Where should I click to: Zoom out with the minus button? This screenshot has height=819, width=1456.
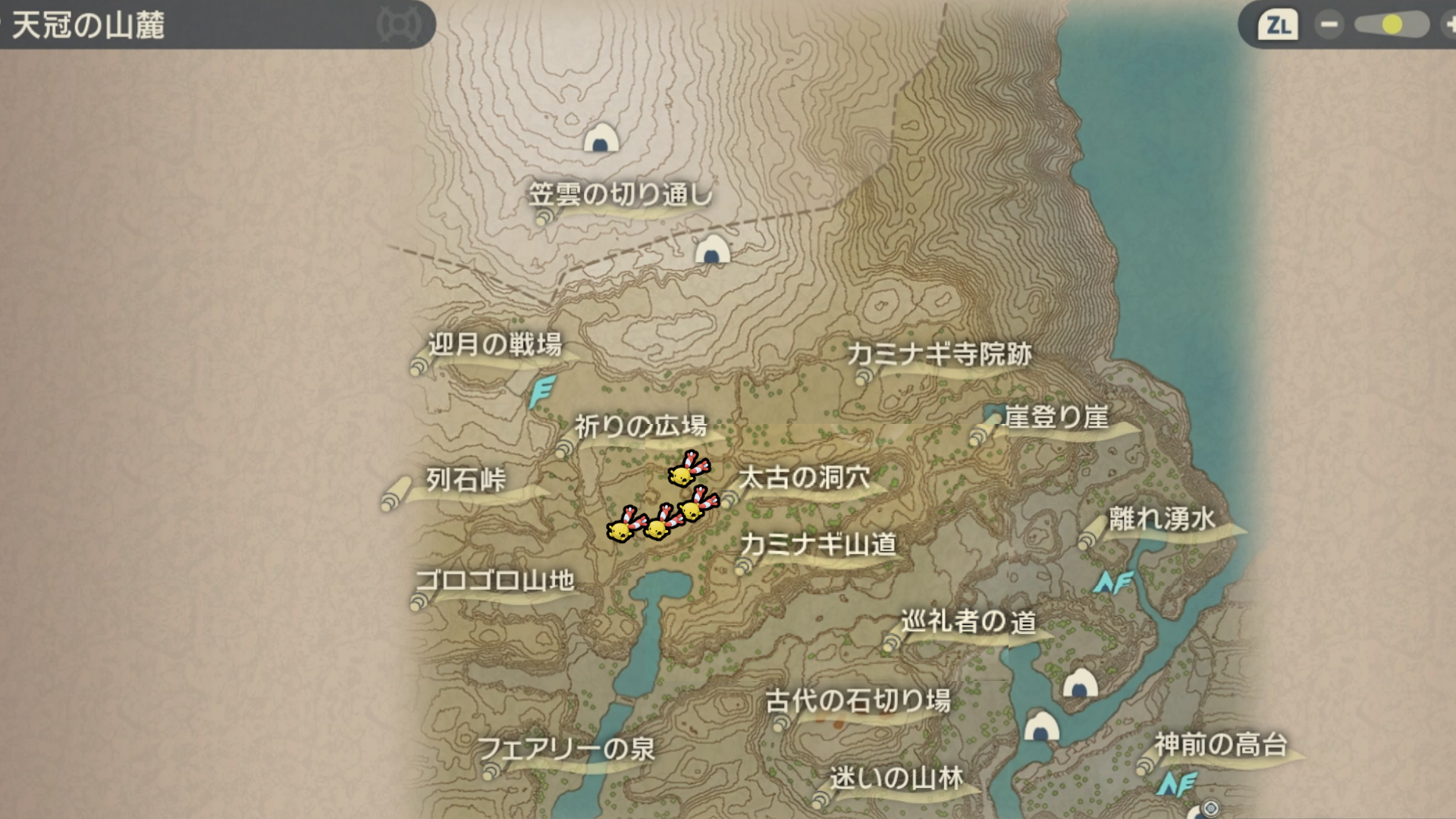[1329, 25]
